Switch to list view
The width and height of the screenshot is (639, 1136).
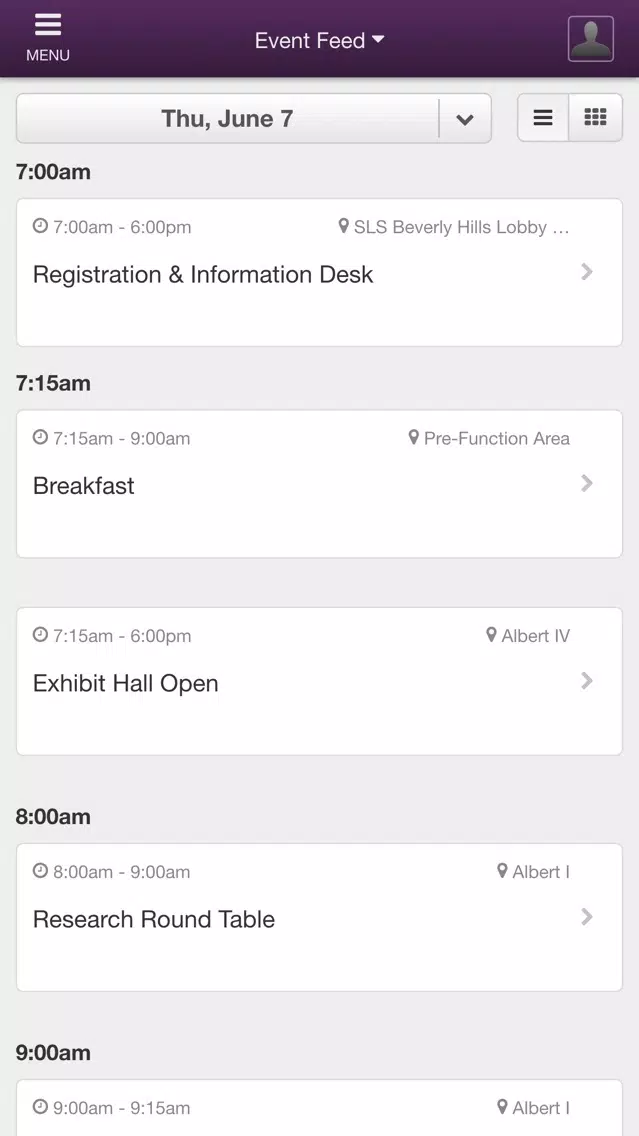point(543,117)
